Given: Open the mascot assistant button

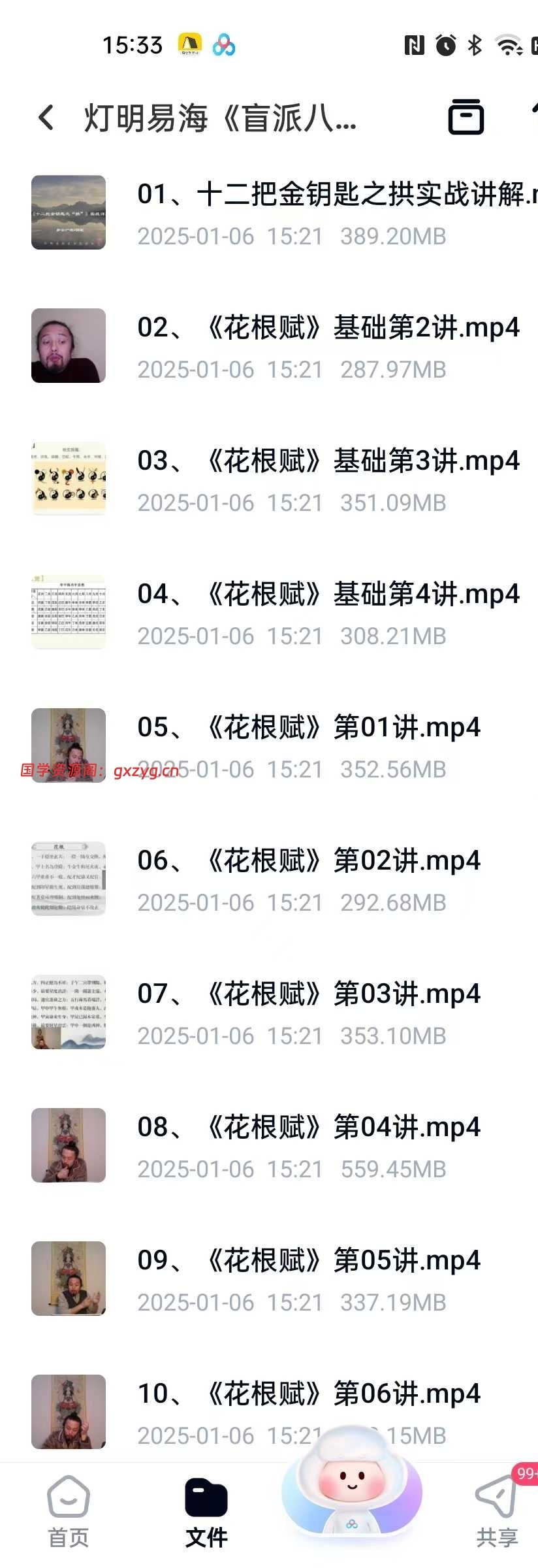Looking at the screenshot, I should (x=352, y=1484).
